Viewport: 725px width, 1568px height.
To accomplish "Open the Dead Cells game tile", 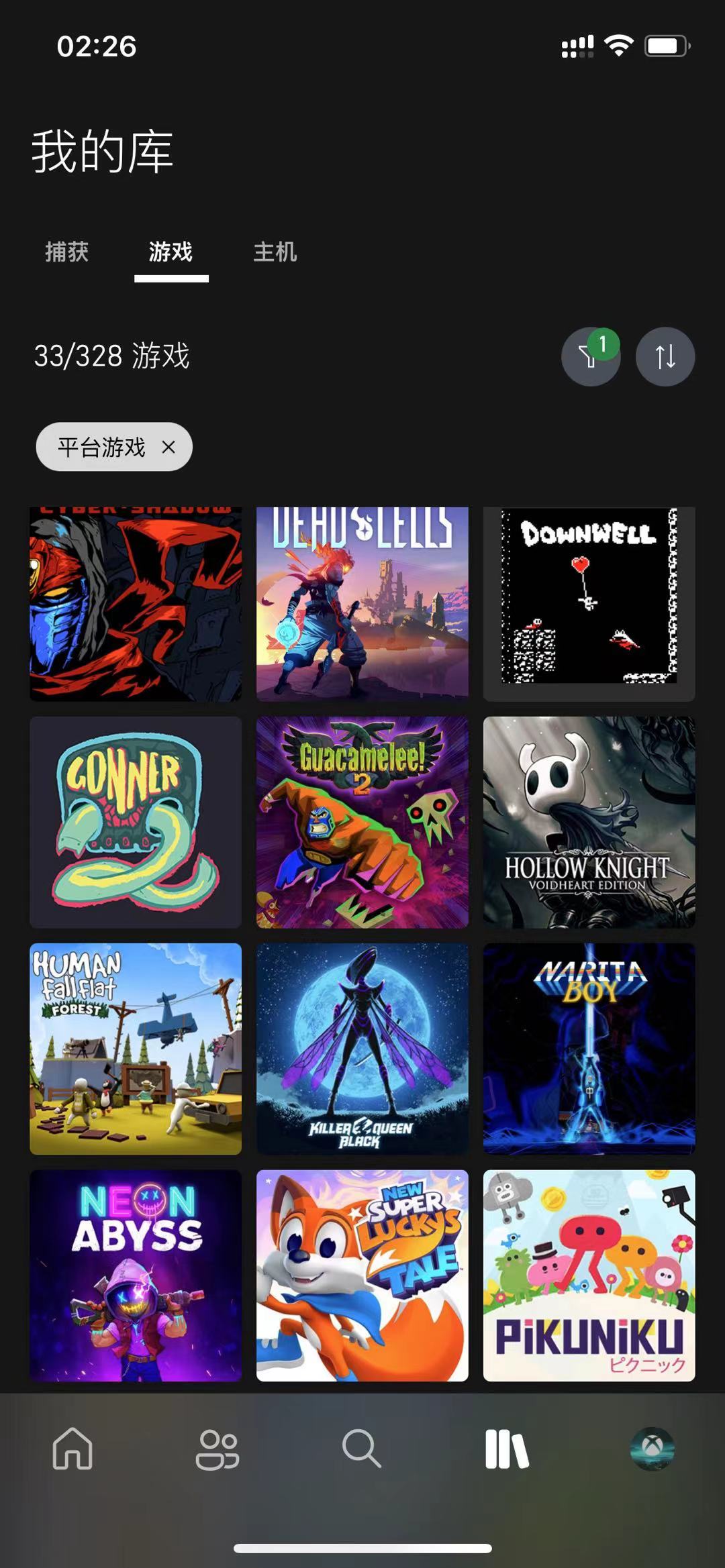I will click(362, 604).
